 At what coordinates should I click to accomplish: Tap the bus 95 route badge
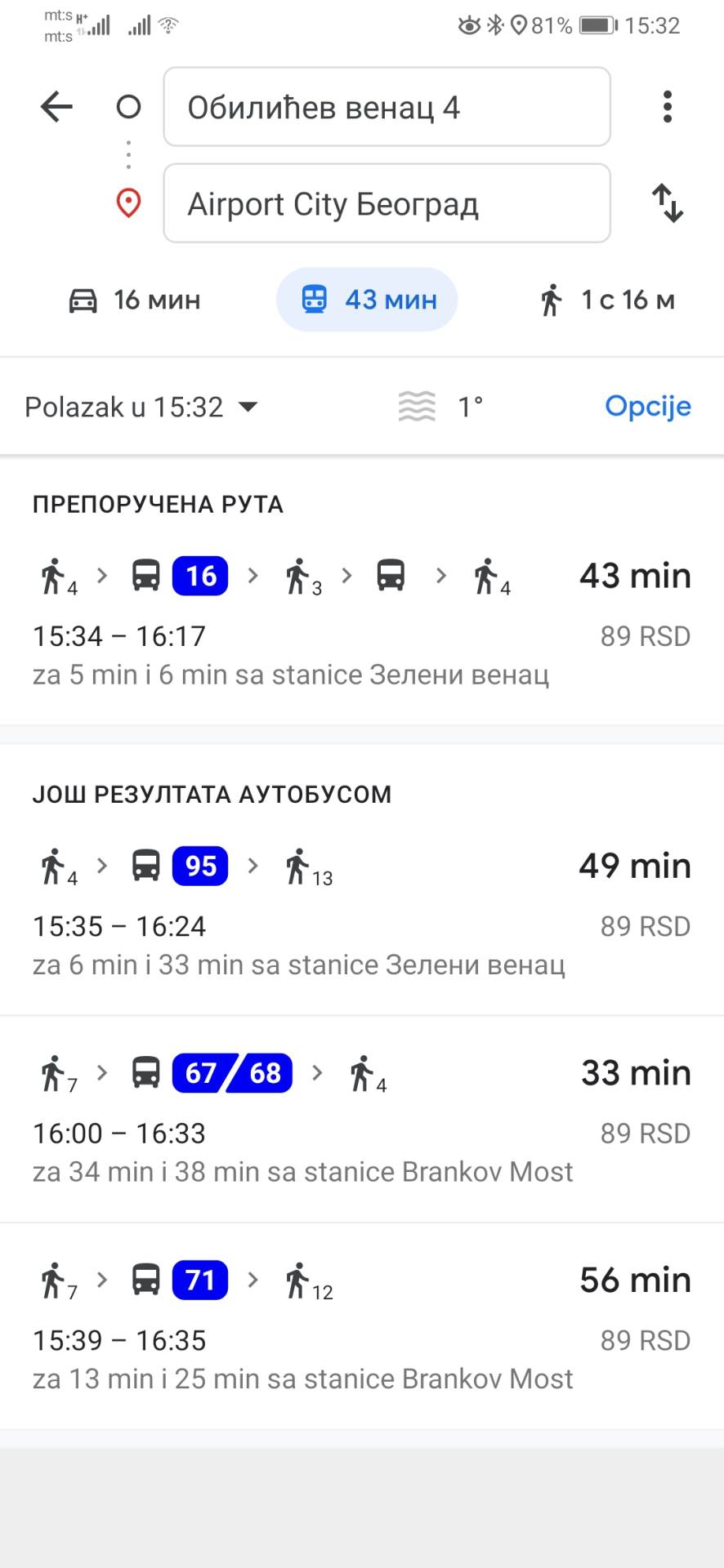[199, 866]
